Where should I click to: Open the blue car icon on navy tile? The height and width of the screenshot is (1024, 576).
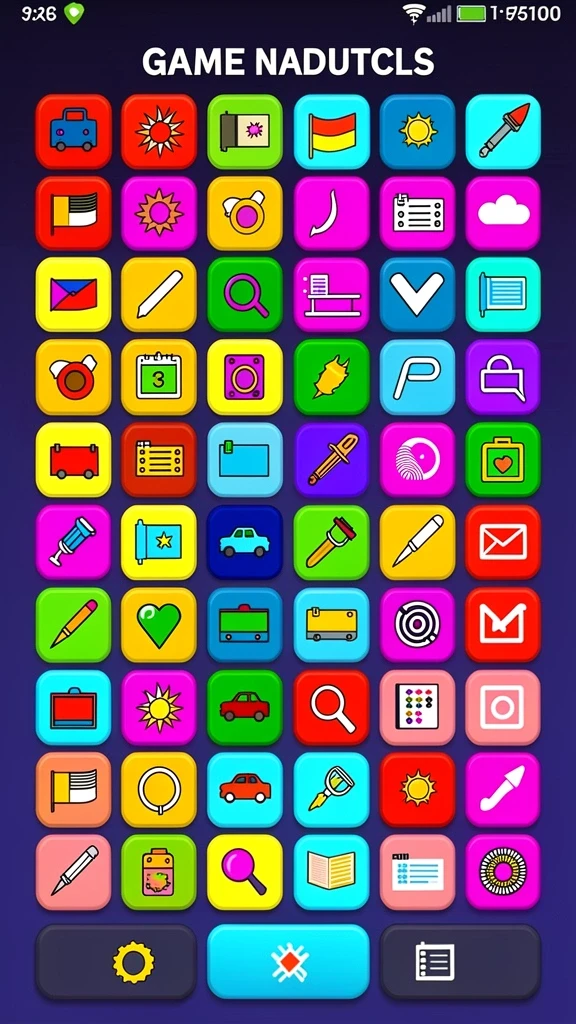[245, 541]
